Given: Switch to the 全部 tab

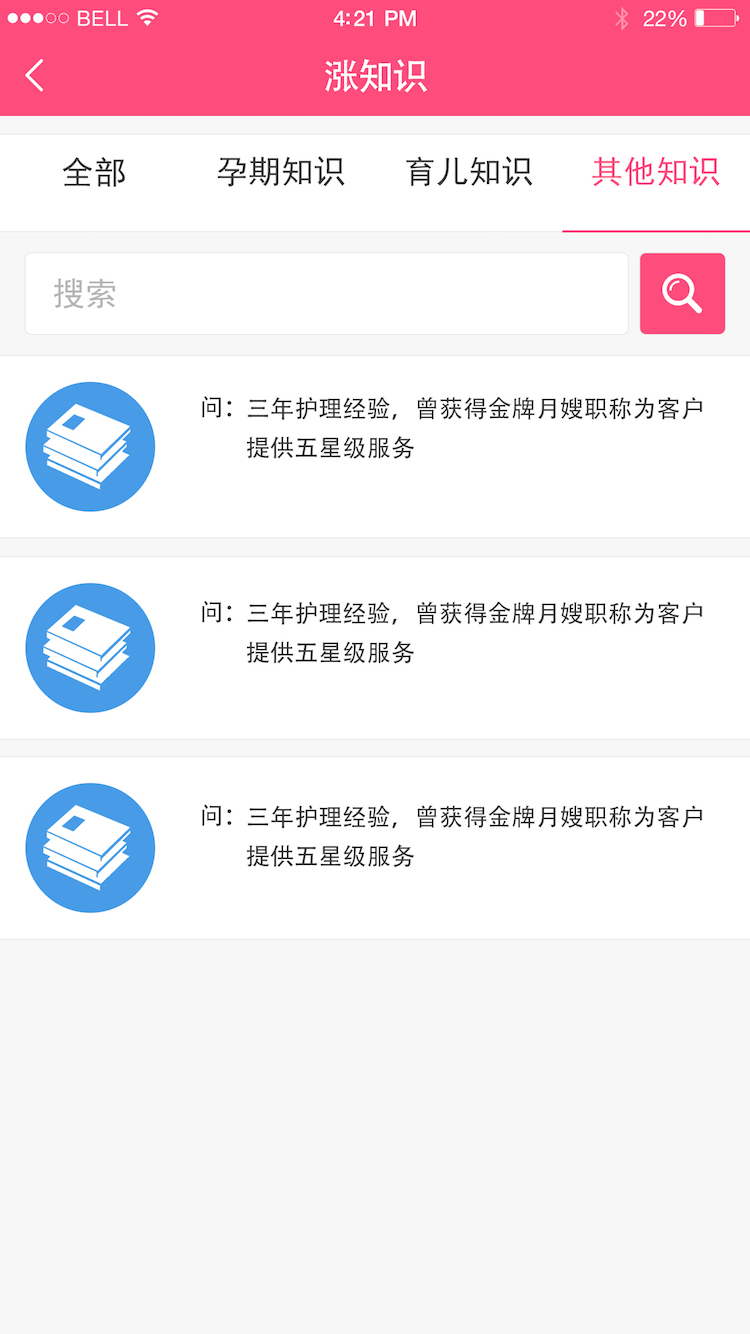Looking at the screenshot, I should 94,173.
